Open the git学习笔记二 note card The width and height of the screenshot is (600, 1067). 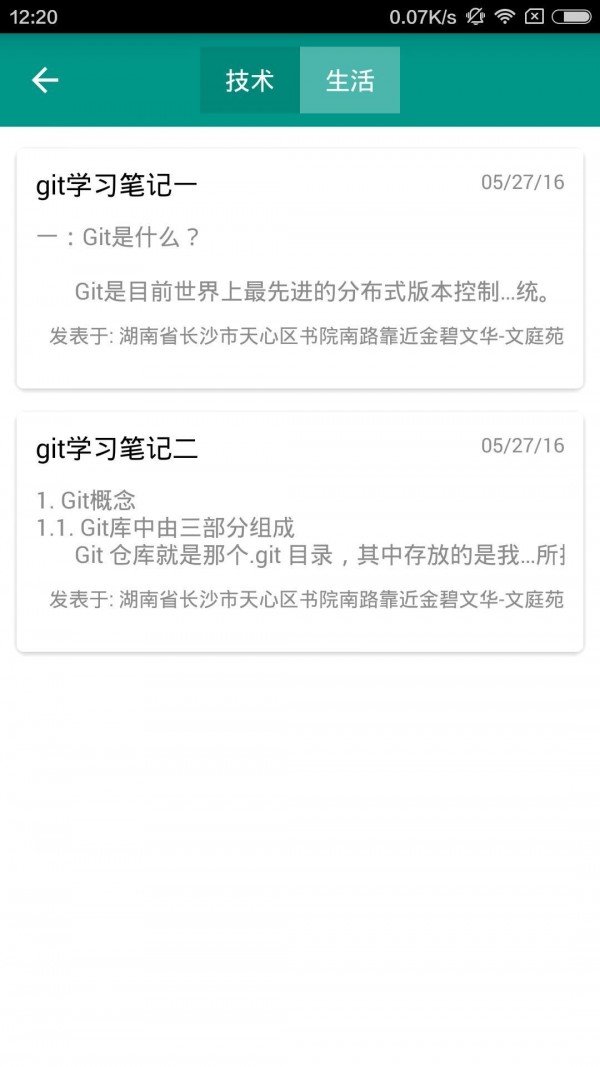[300, 531]
